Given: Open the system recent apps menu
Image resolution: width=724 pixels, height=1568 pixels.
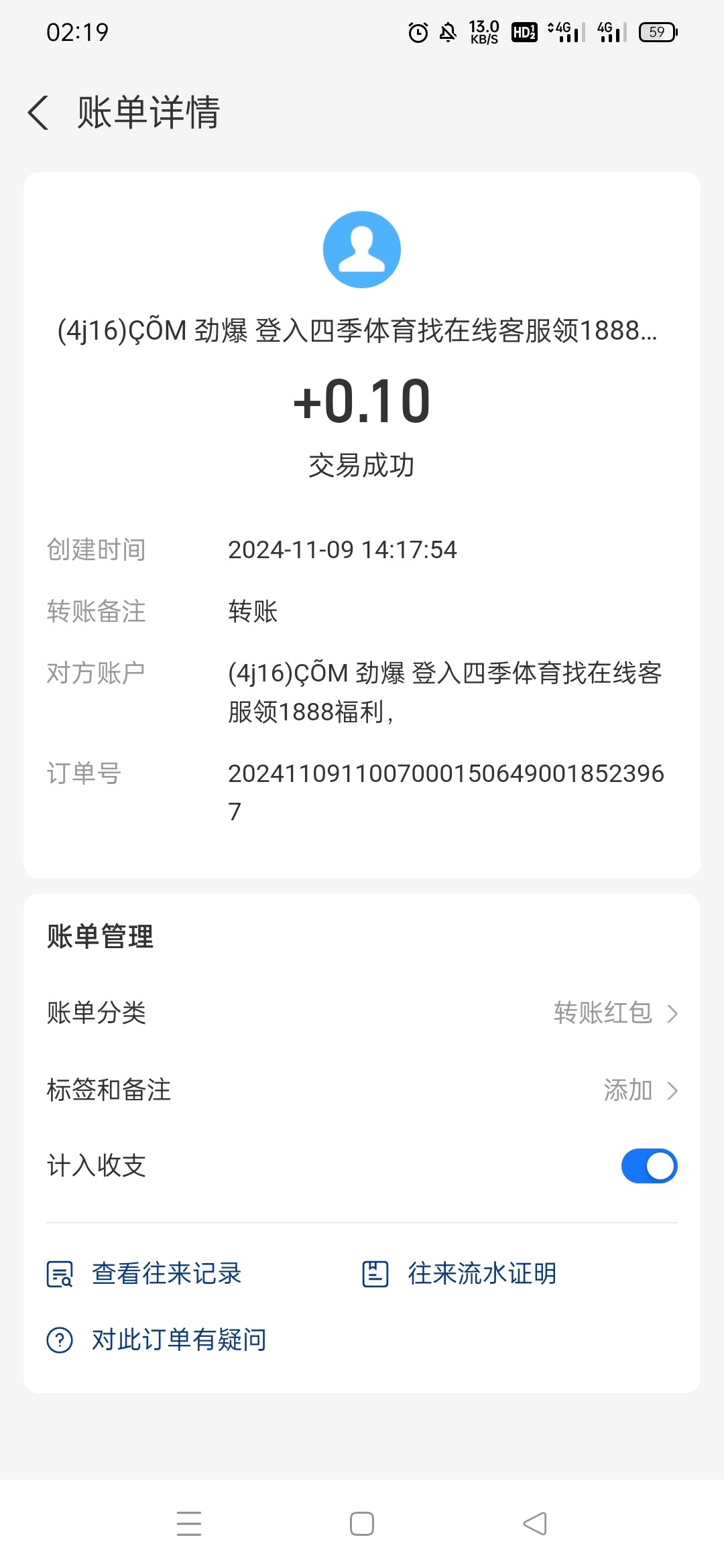Looking at the screenshot, I should click(x=189, y=1523).
